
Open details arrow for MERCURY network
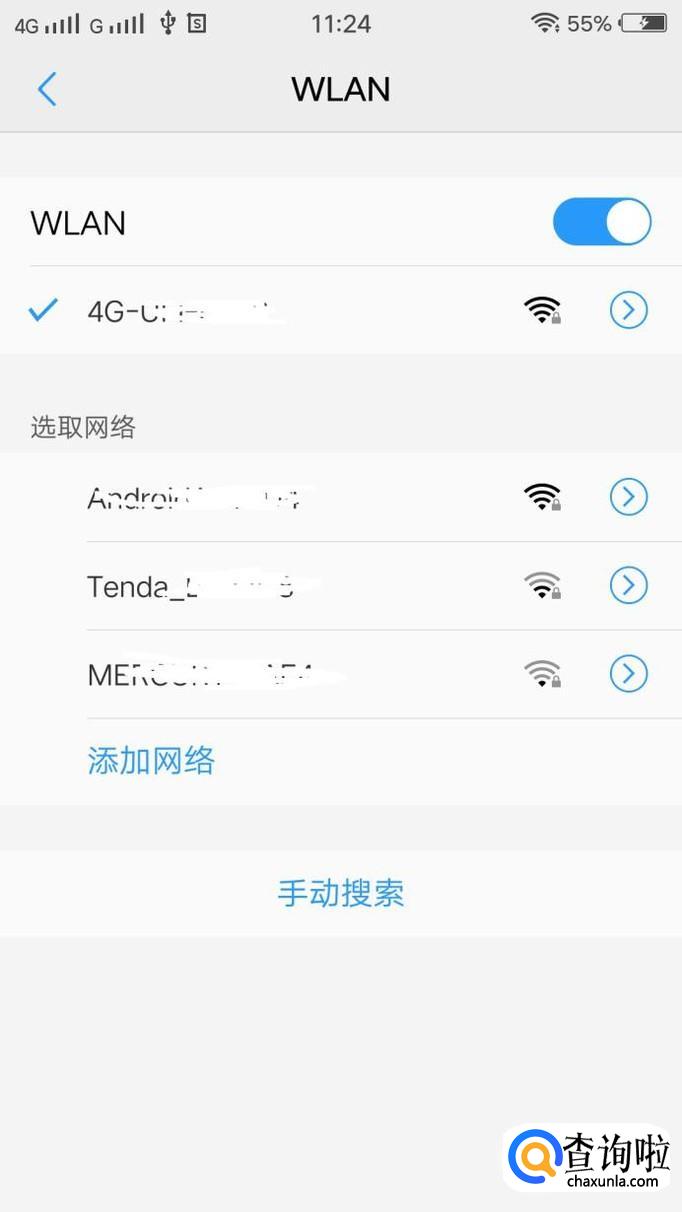pos(628,675)
